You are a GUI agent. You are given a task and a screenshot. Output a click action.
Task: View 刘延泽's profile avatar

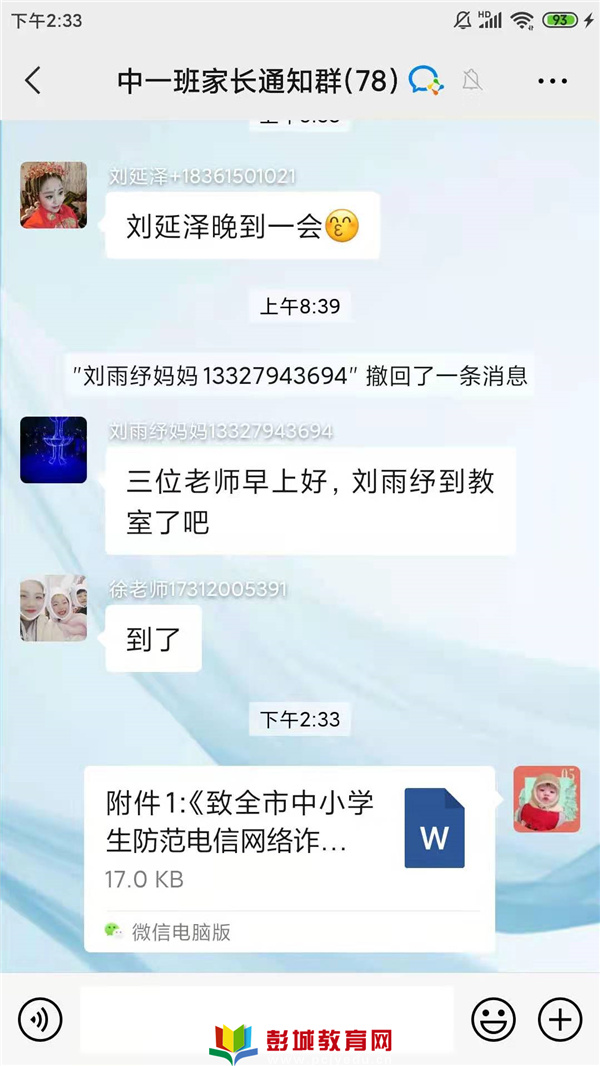click(53, 195)
